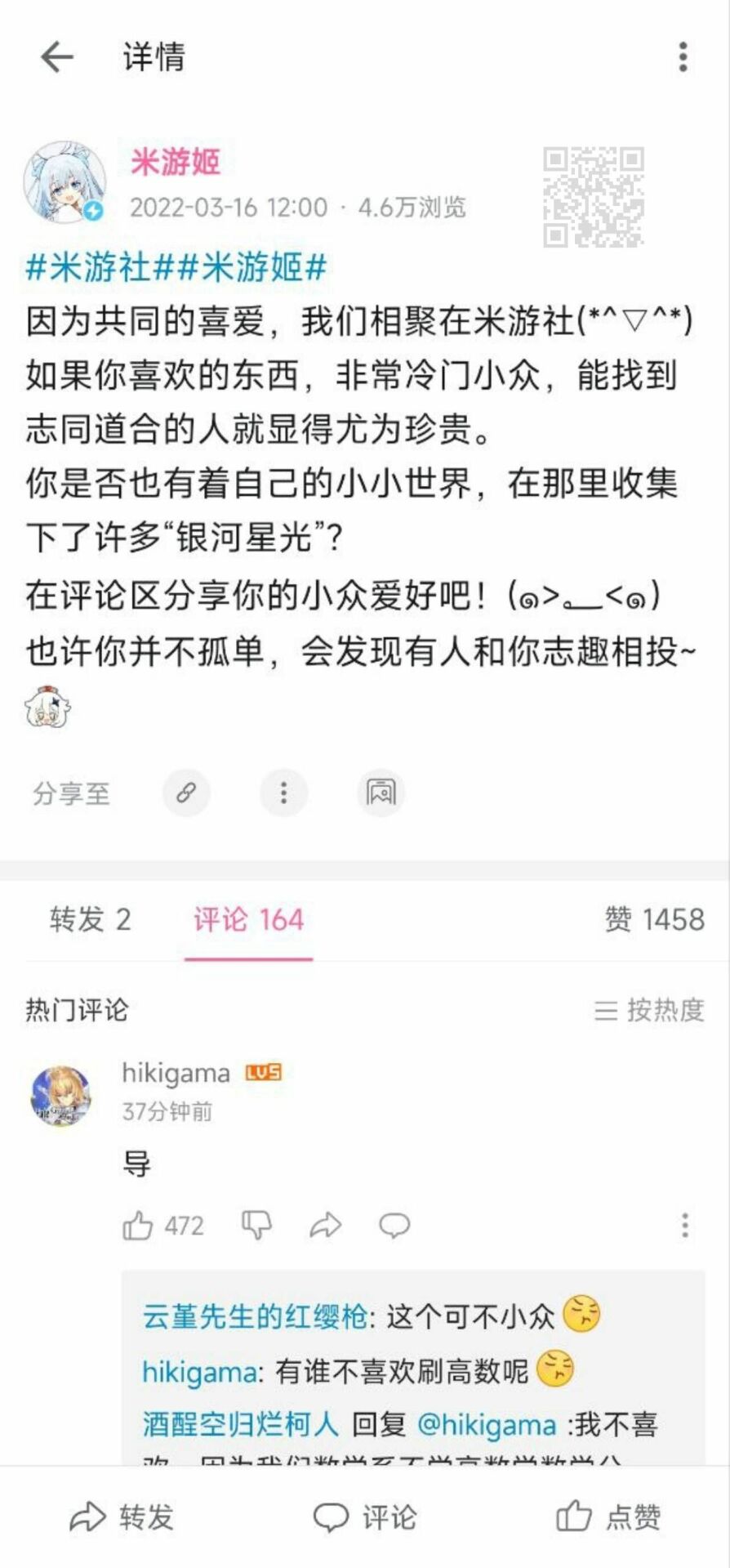
Task: Open more share options
Action: (x=283, y=793)
